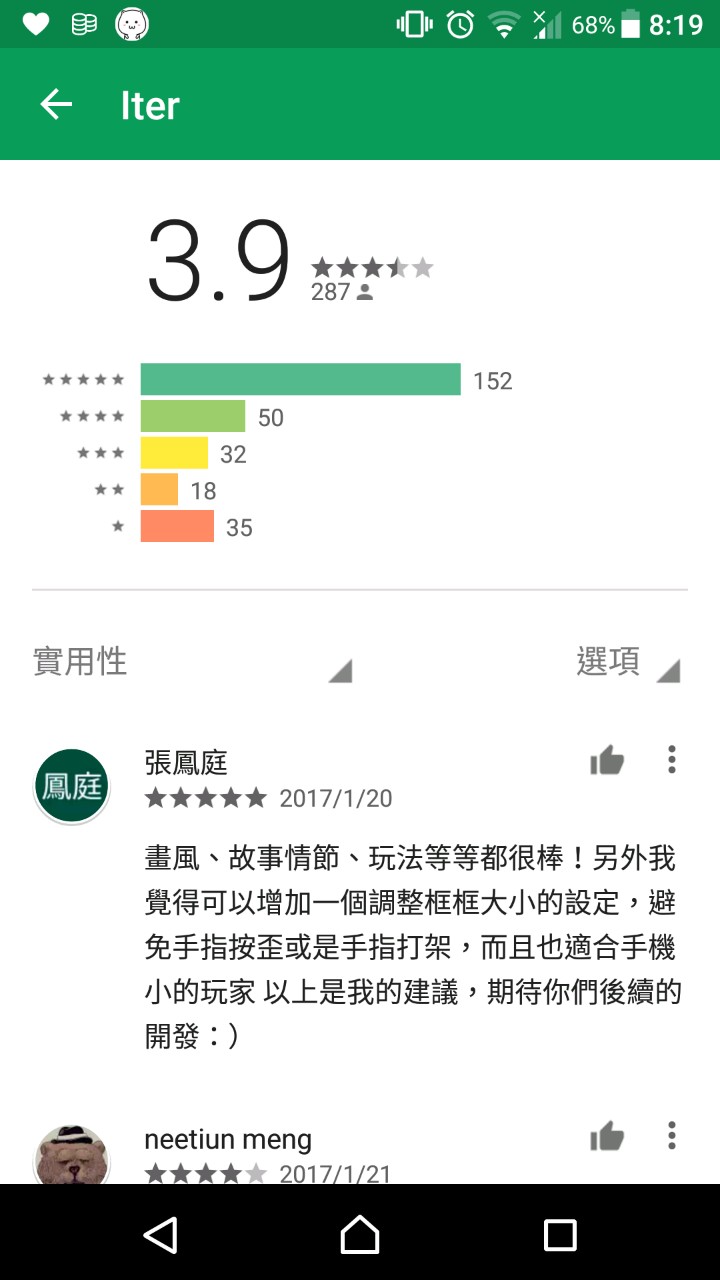Open overflow menu on neetiun meng's review
Image resolution: width=720 pixels, height=1280 pixels.
(x=672, y=1136)
